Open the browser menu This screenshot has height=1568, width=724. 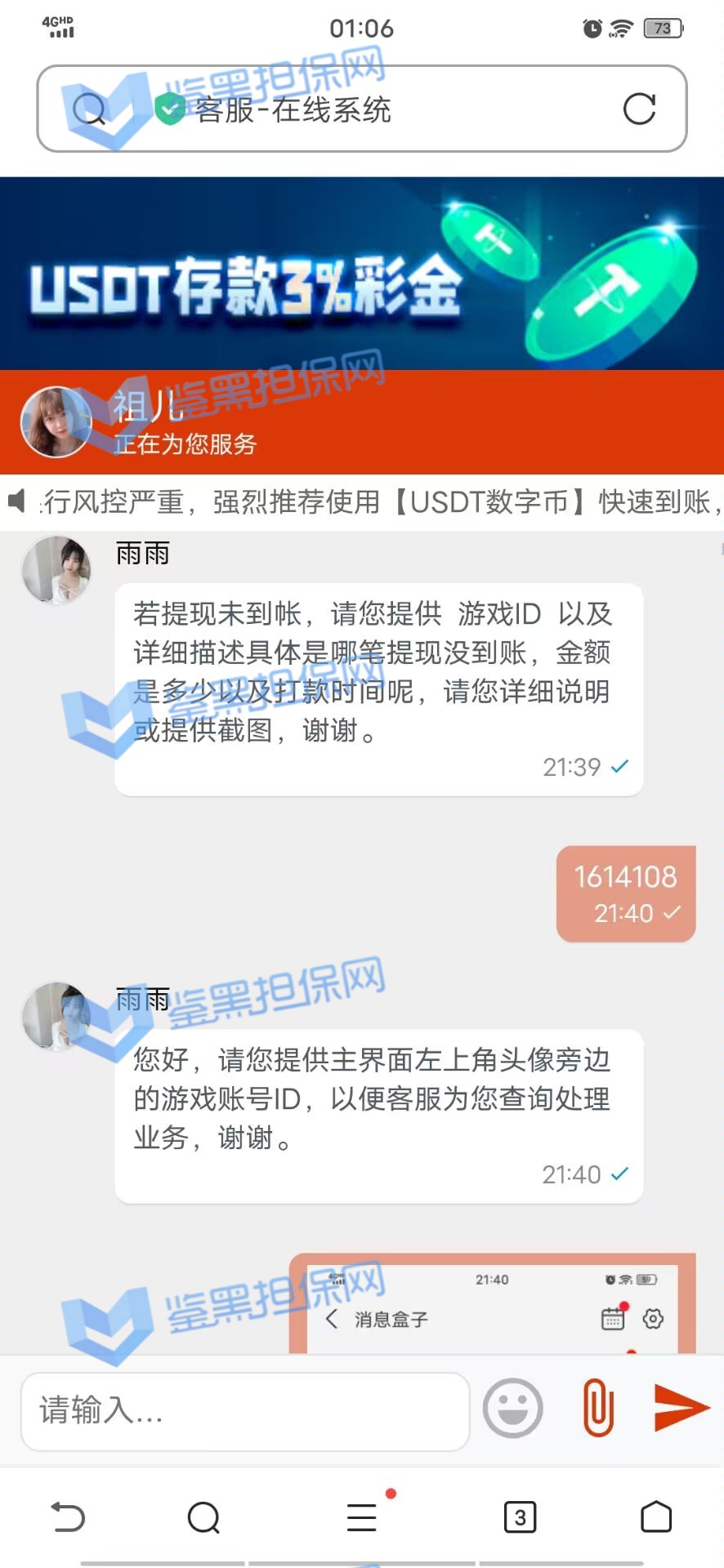tap(361, 1517)
